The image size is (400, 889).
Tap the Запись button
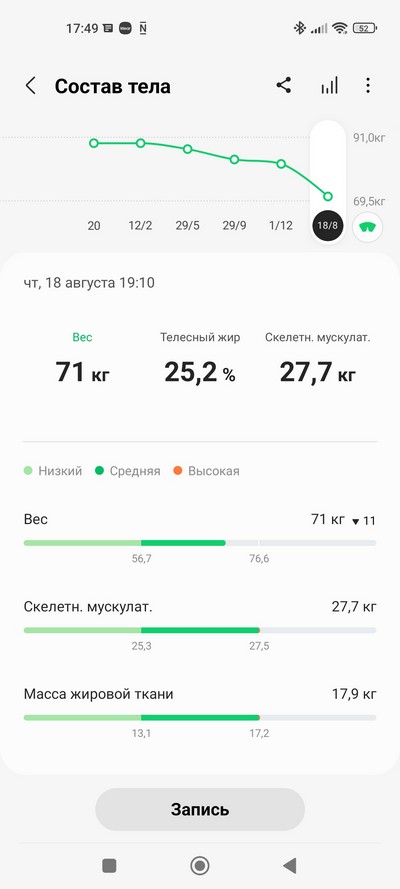point(200,809)
